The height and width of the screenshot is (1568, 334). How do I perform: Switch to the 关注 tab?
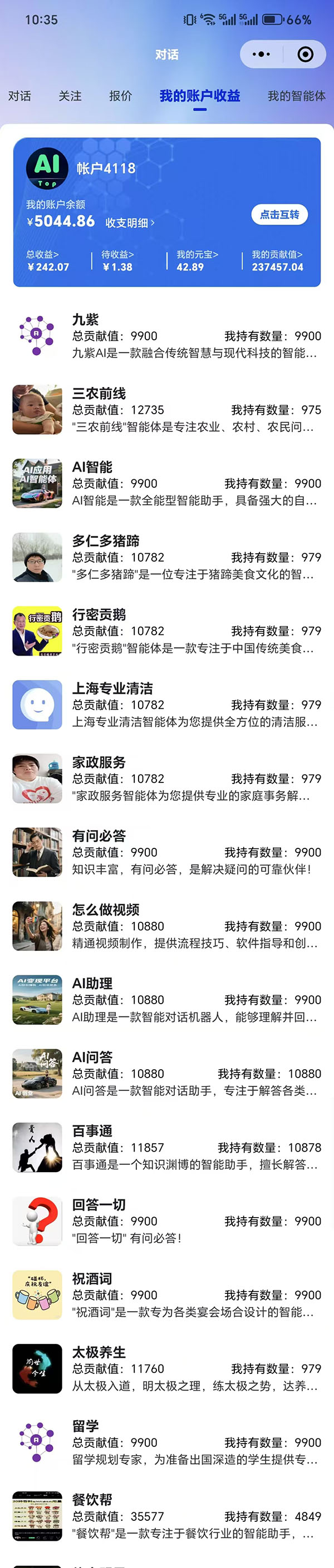[70, 96]
